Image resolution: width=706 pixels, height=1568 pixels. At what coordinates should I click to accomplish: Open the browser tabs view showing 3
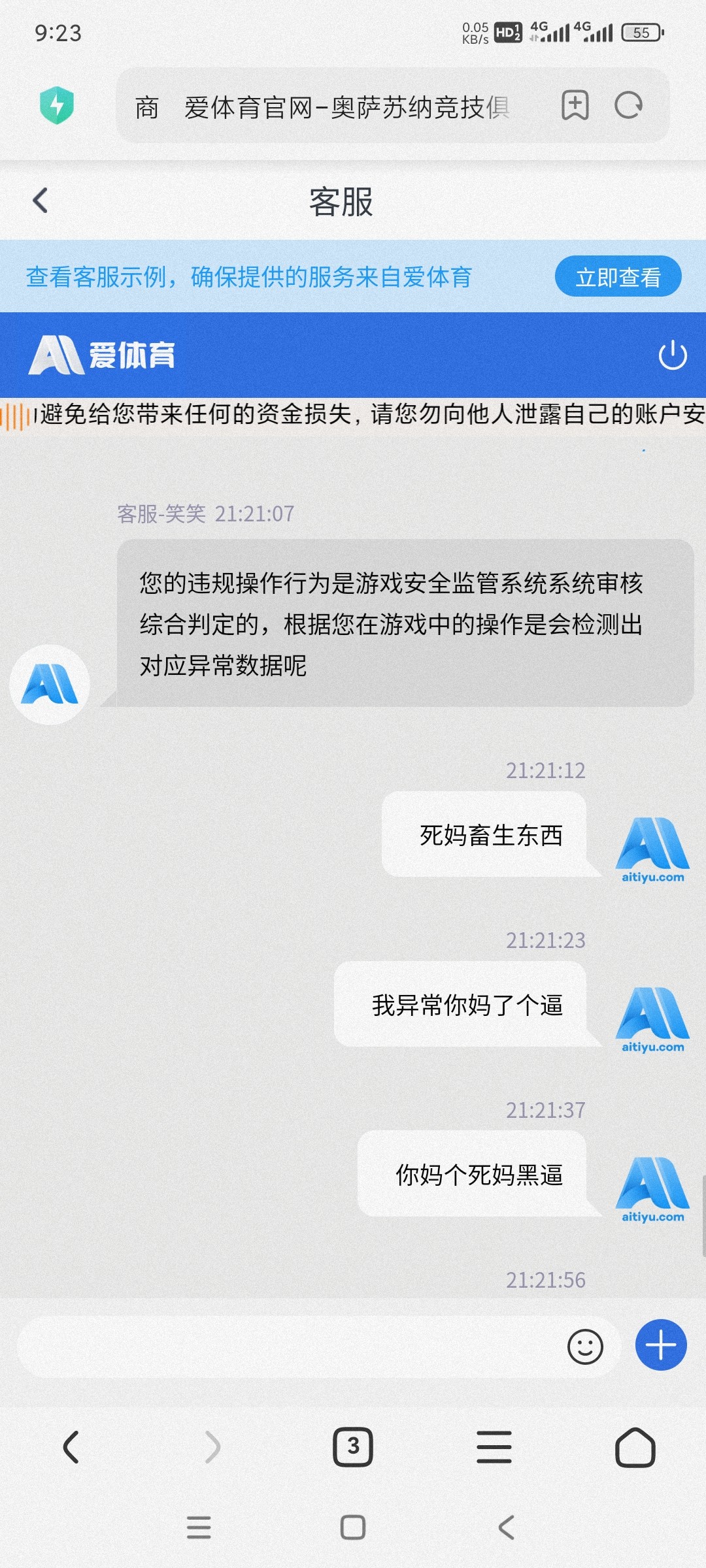[x=352, y=1448]
